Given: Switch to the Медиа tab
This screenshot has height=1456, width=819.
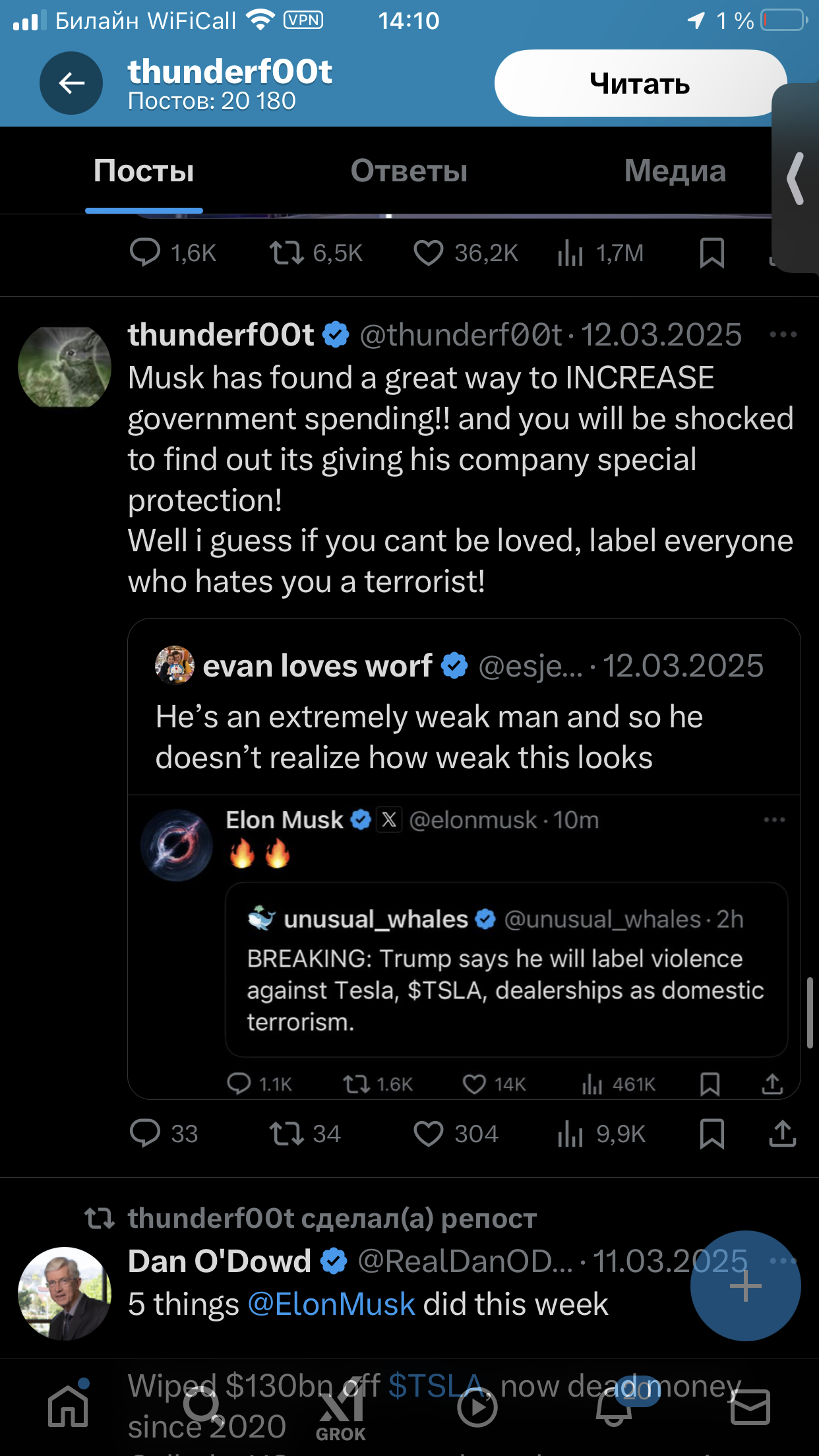Looking at the screenshot, I should coord(675,171).
